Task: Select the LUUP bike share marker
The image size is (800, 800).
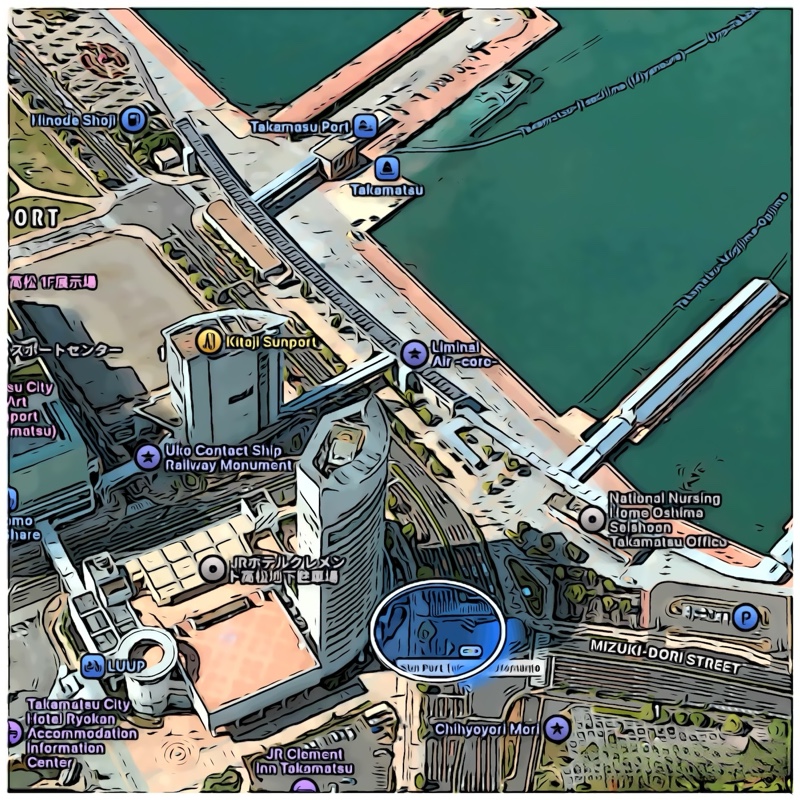Action: coord(92,664)
